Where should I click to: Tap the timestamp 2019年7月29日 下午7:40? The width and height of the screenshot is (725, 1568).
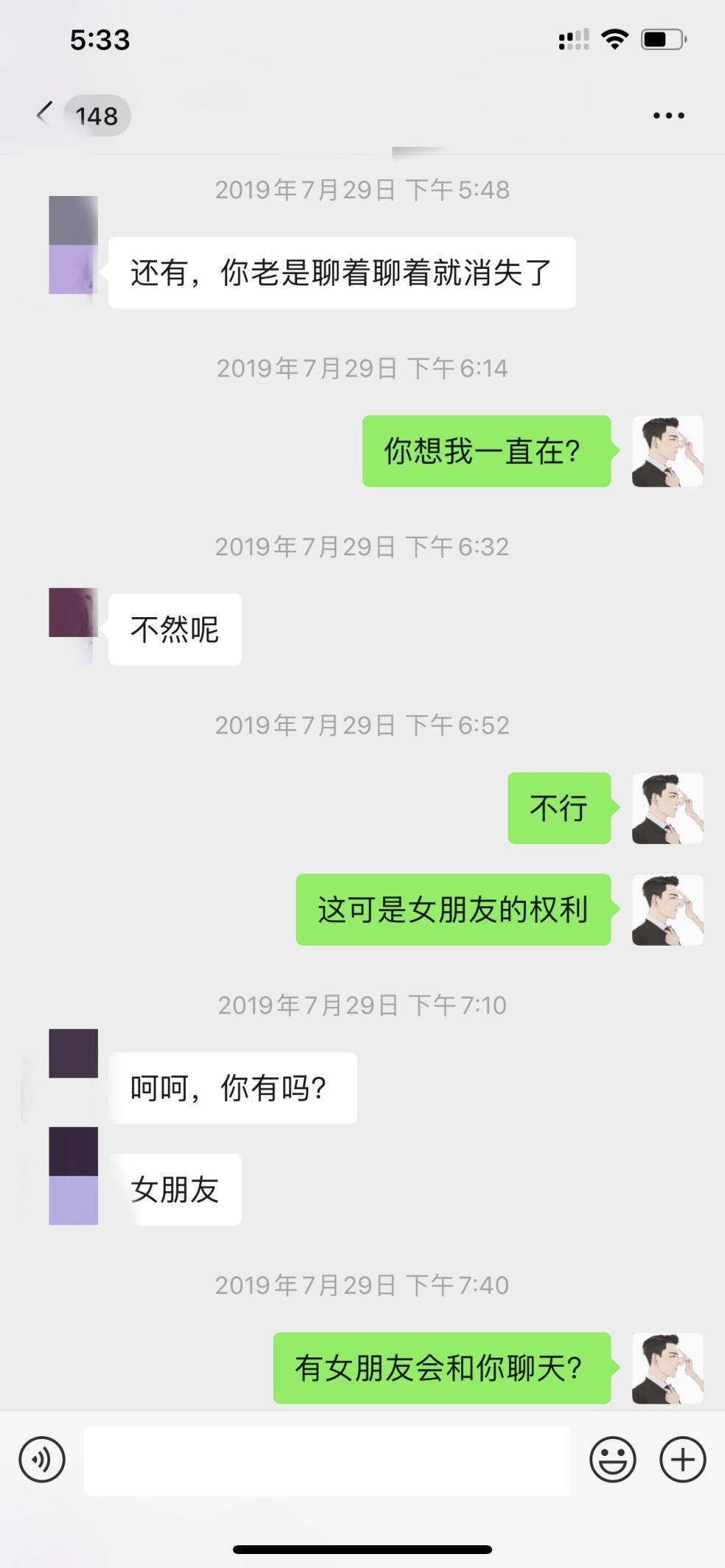pyautogui.click(x=362, y=1285)
